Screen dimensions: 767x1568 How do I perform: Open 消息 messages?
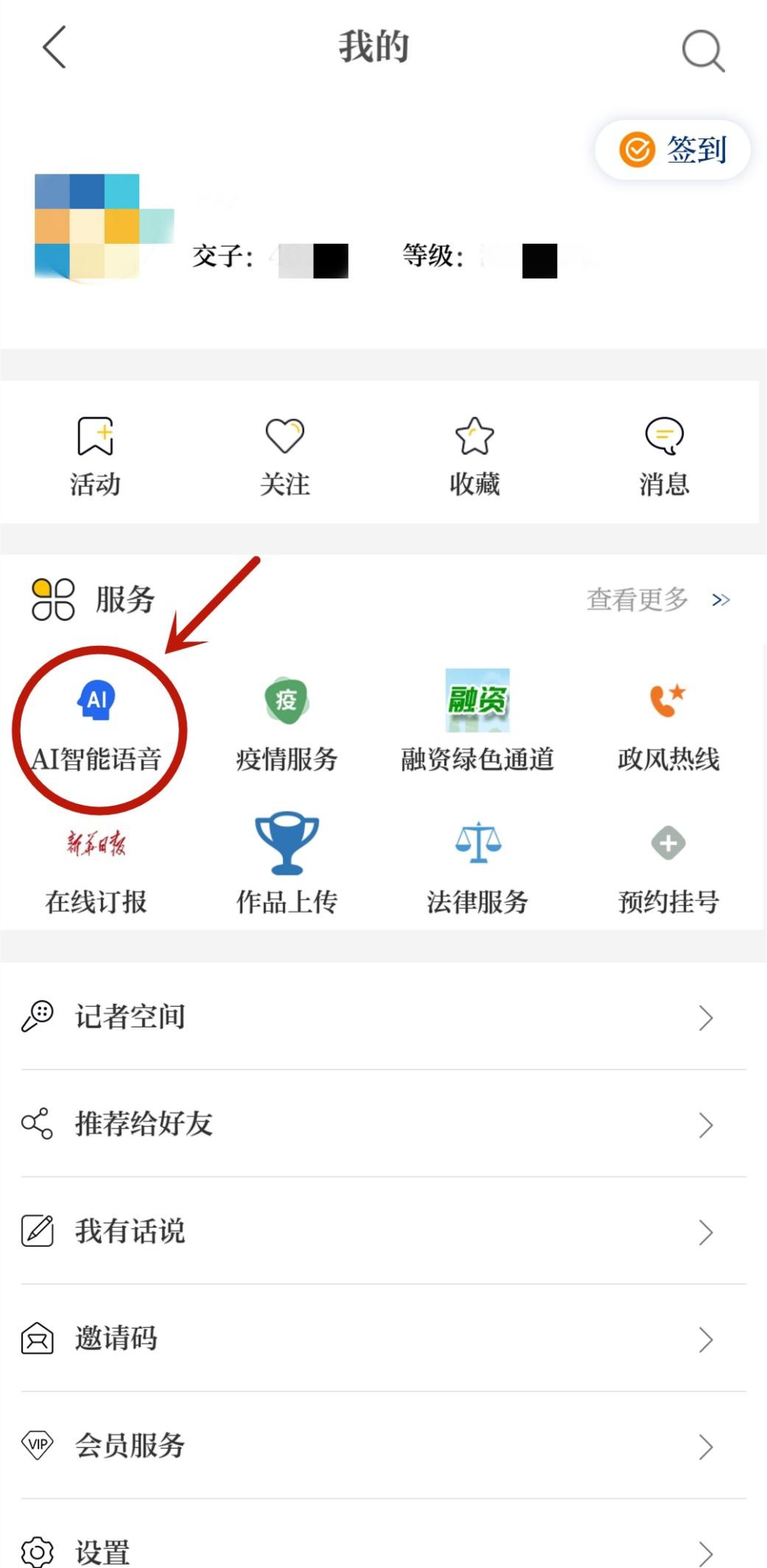click(664, 455)
